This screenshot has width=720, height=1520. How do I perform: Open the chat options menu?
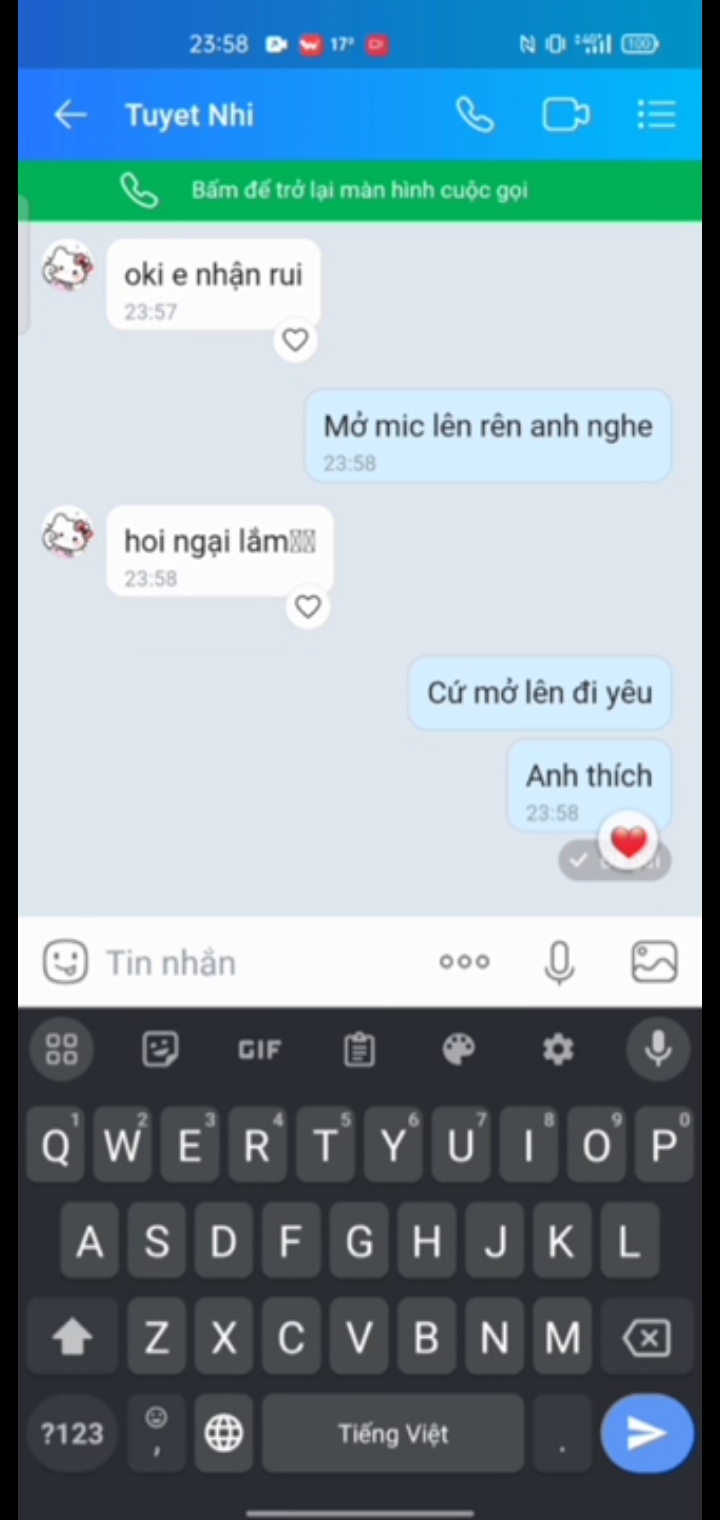tap(656, 115)
